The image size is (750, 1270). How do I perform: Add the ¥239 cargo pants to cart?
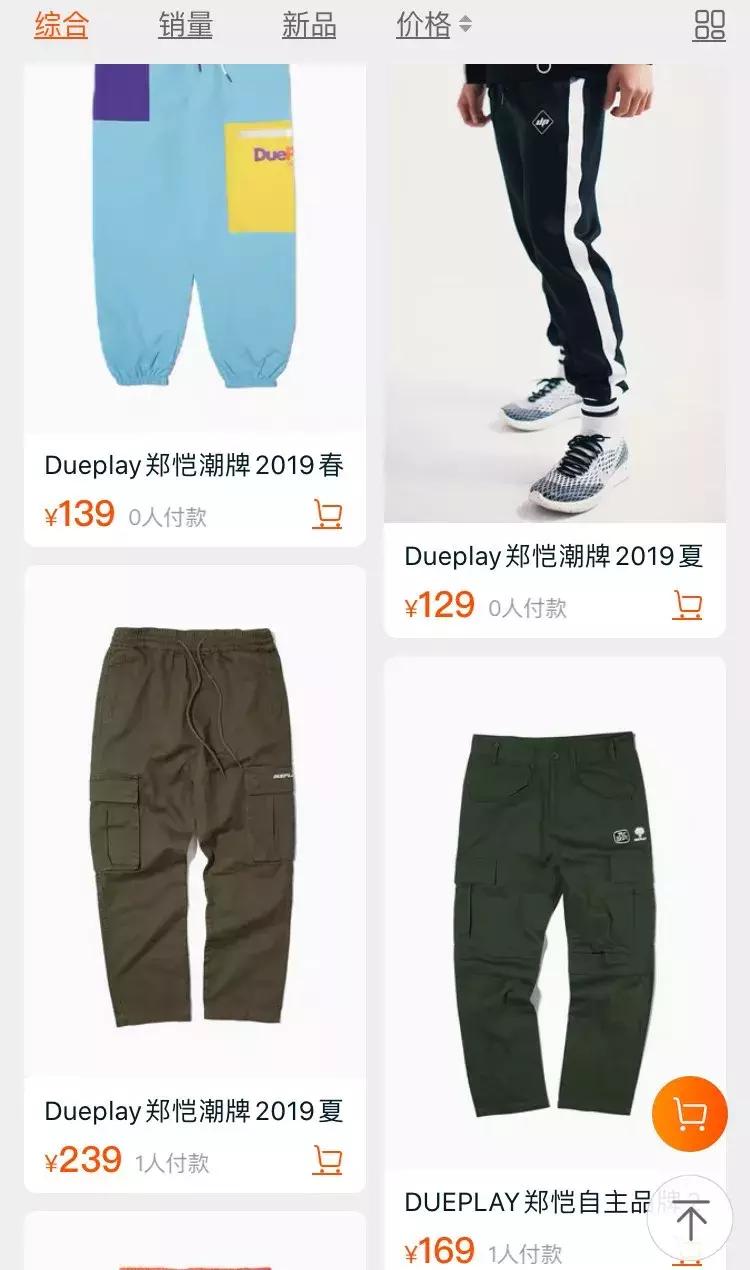coord(326,1159)
